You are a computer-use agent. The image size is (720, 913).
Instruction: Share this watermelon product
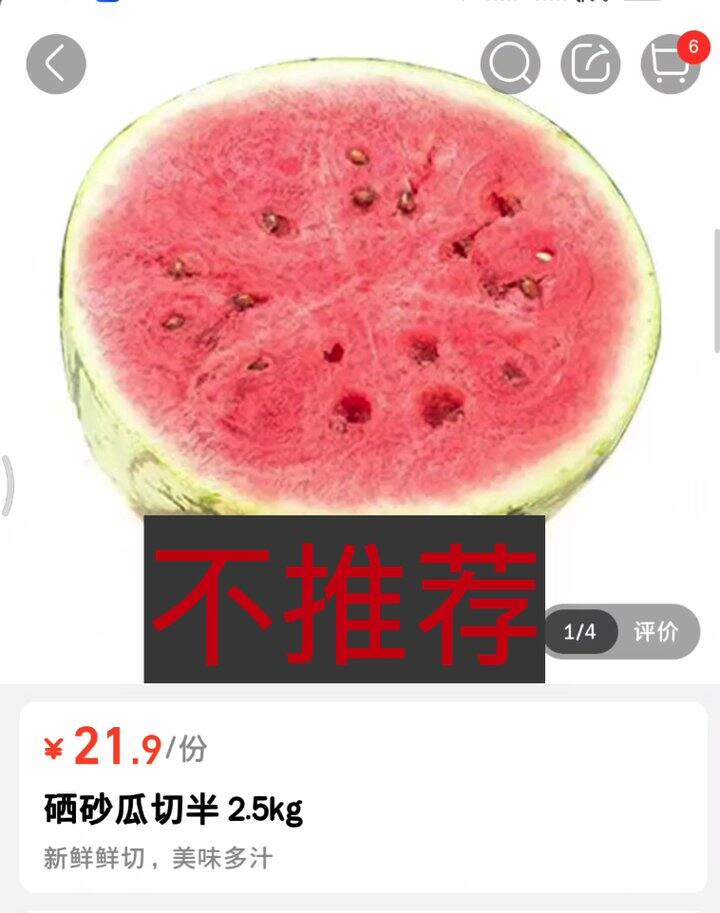590,65
